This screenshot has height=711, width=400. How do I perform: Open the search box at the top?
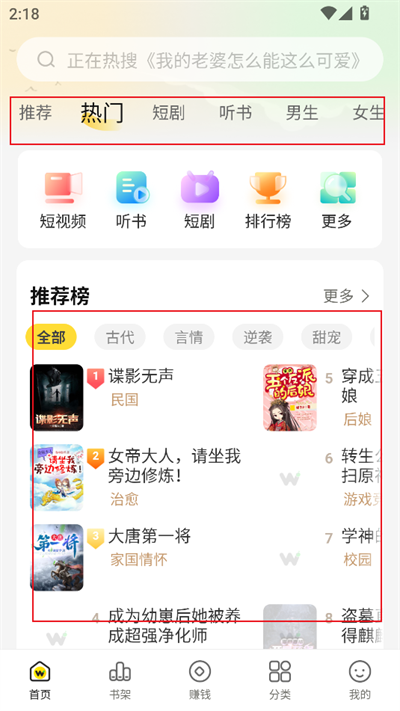pyautogui.click(x=200, y=59)
